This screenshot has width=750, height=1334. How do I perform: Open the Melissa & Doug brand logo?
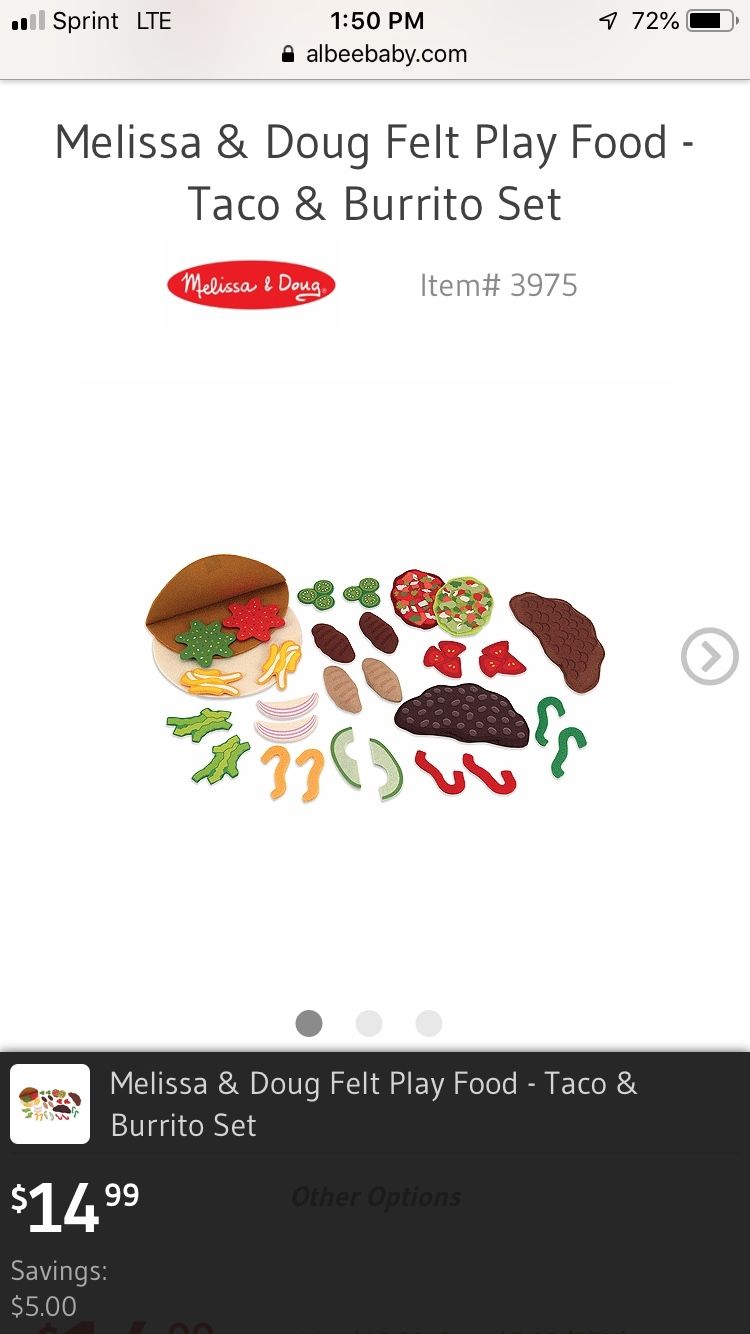[x=251, y=285]
